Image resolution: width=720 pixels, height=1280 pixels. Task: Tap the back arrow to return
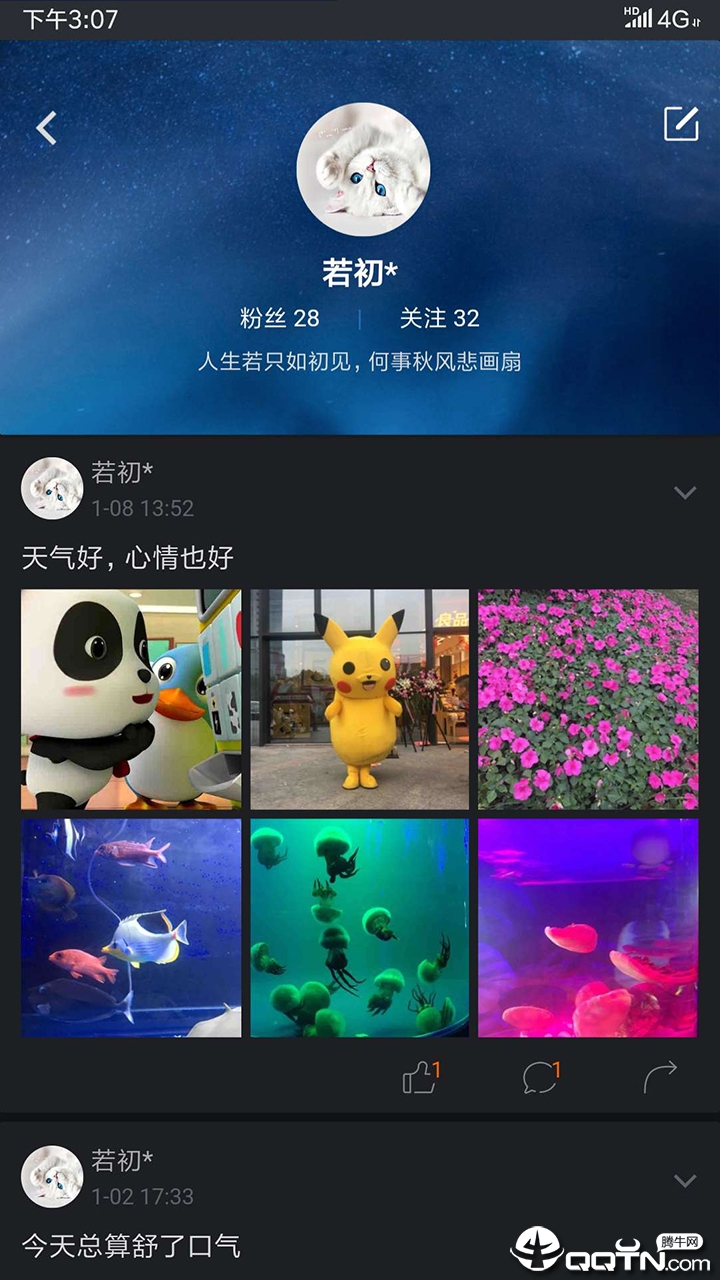point(44,127)
